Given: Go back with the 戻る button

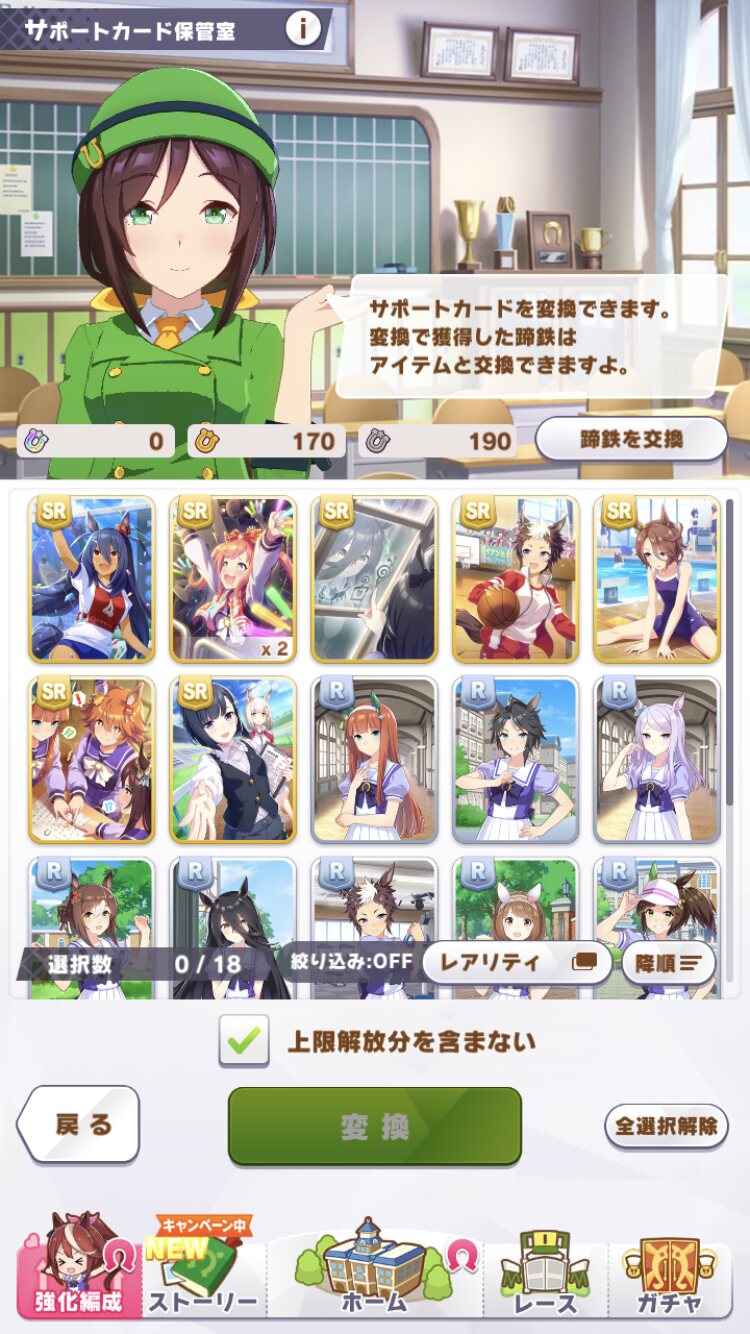Looking at the screenshot, I should point(79,1125).
